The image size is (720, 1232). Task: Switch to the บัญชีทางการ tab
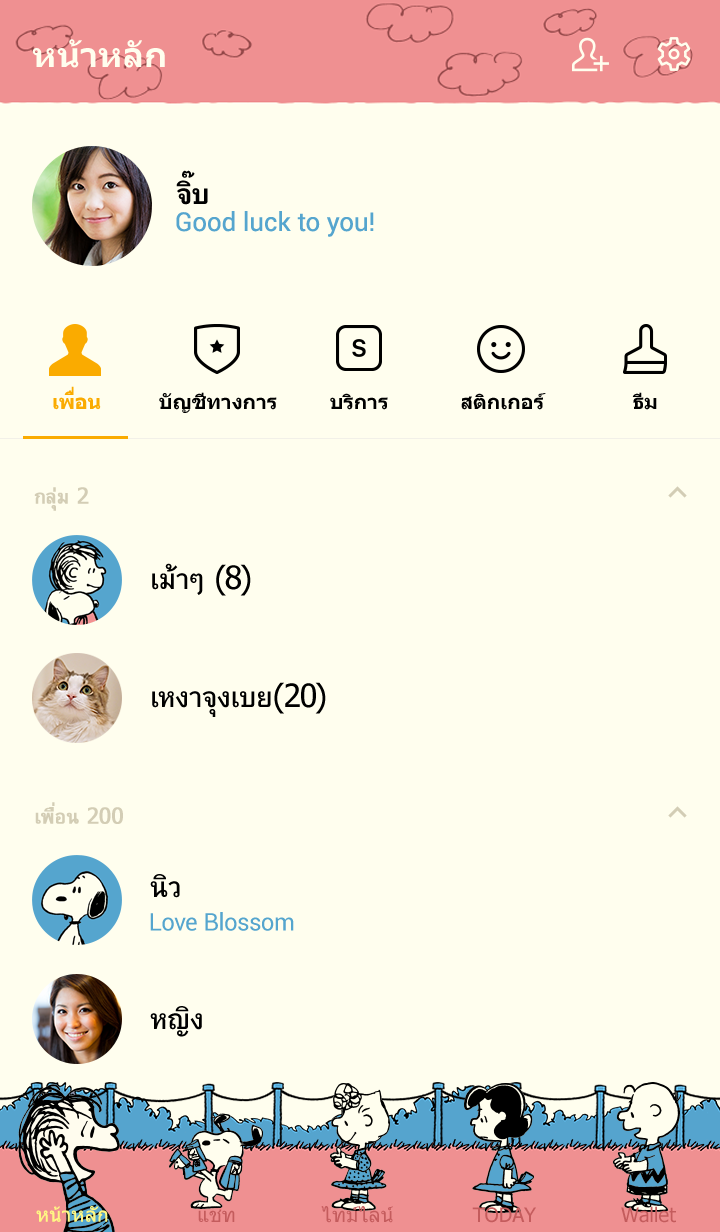point(217,370)
